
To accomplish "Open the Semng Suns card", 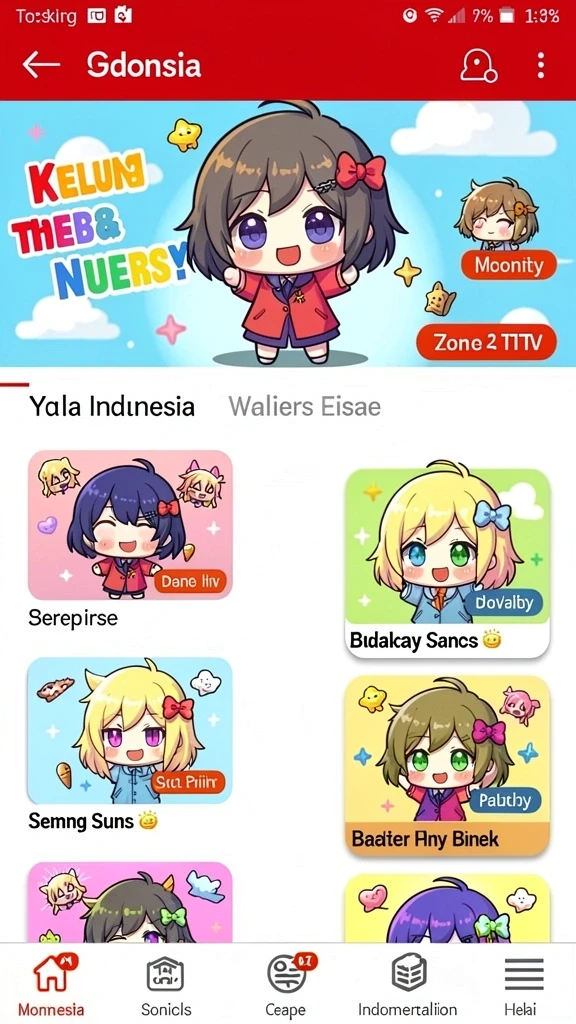I will [x=130, y=744].
